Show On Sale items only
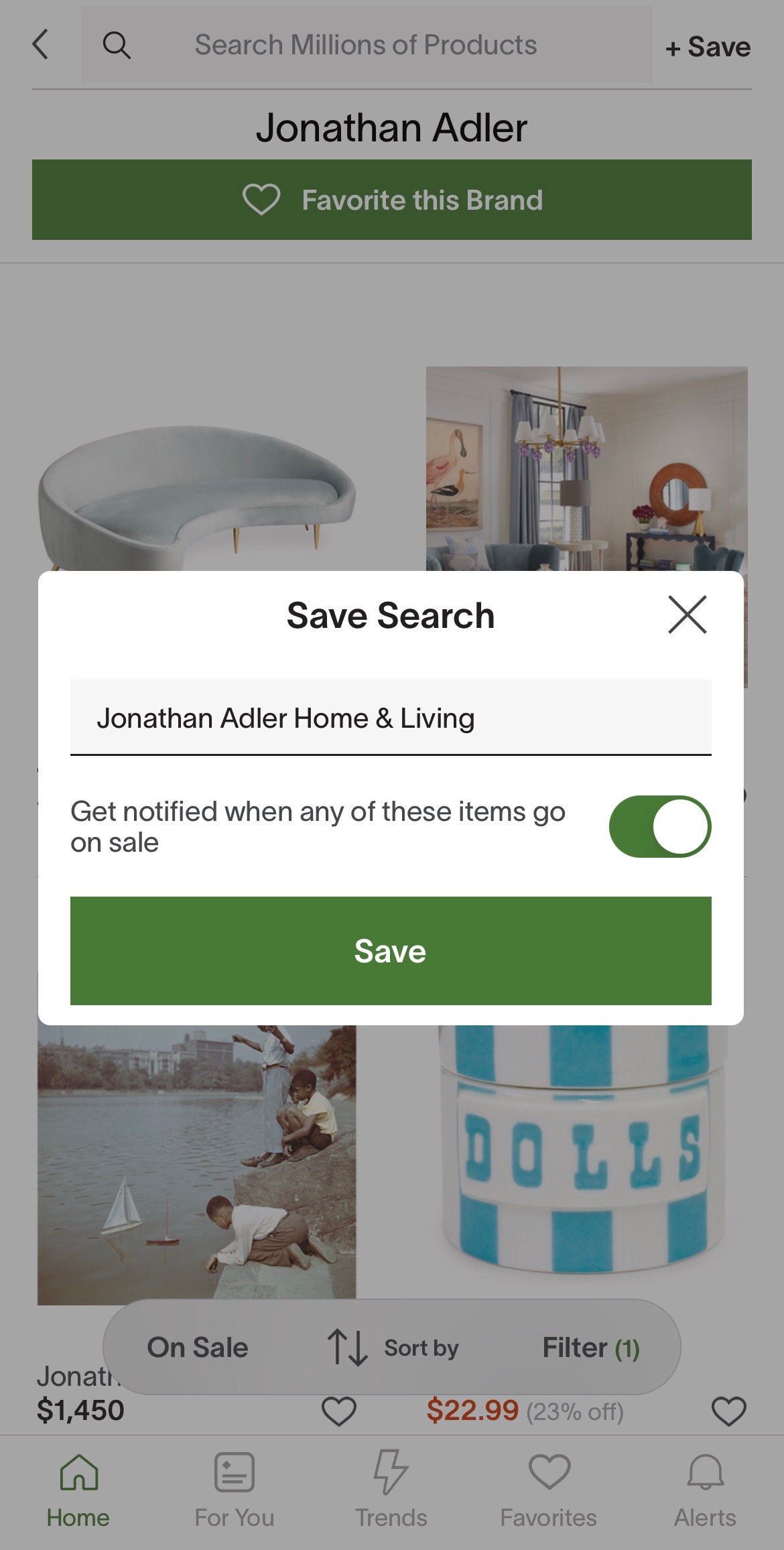The image size is (784, 1550). point(198,1347)
